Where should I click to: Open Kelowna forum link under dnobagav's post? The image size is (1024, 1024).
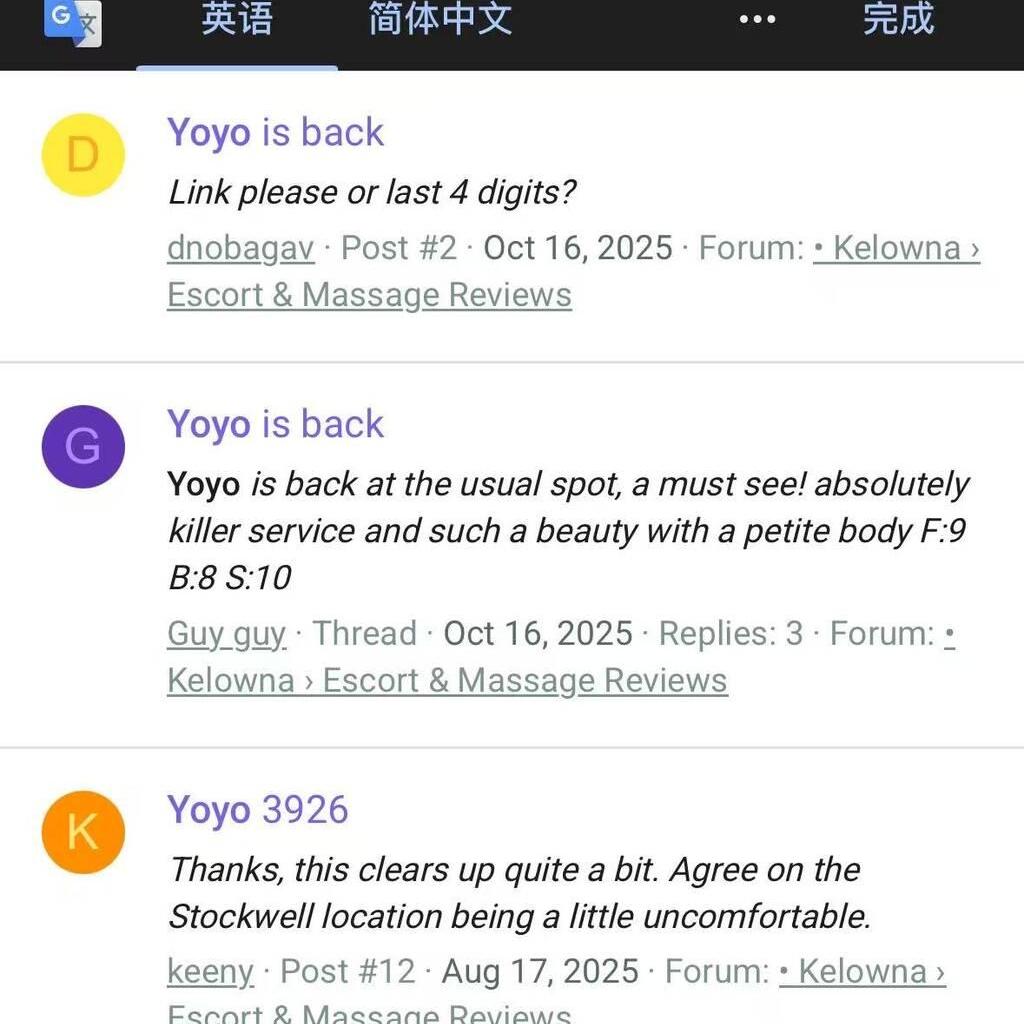click(896, 248)
